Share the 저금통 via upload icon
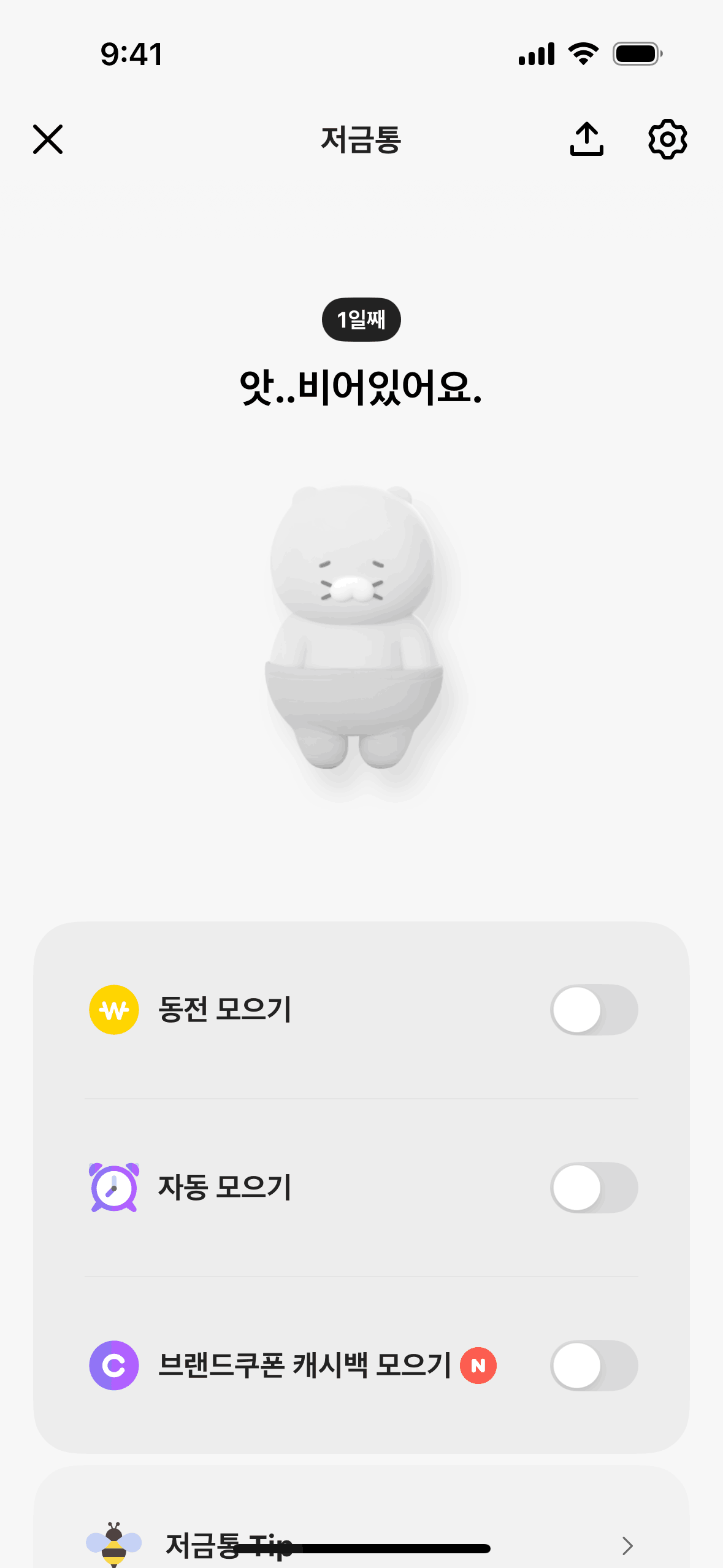The height and width of the screenshot is (1568, 723). coord(586,139)
